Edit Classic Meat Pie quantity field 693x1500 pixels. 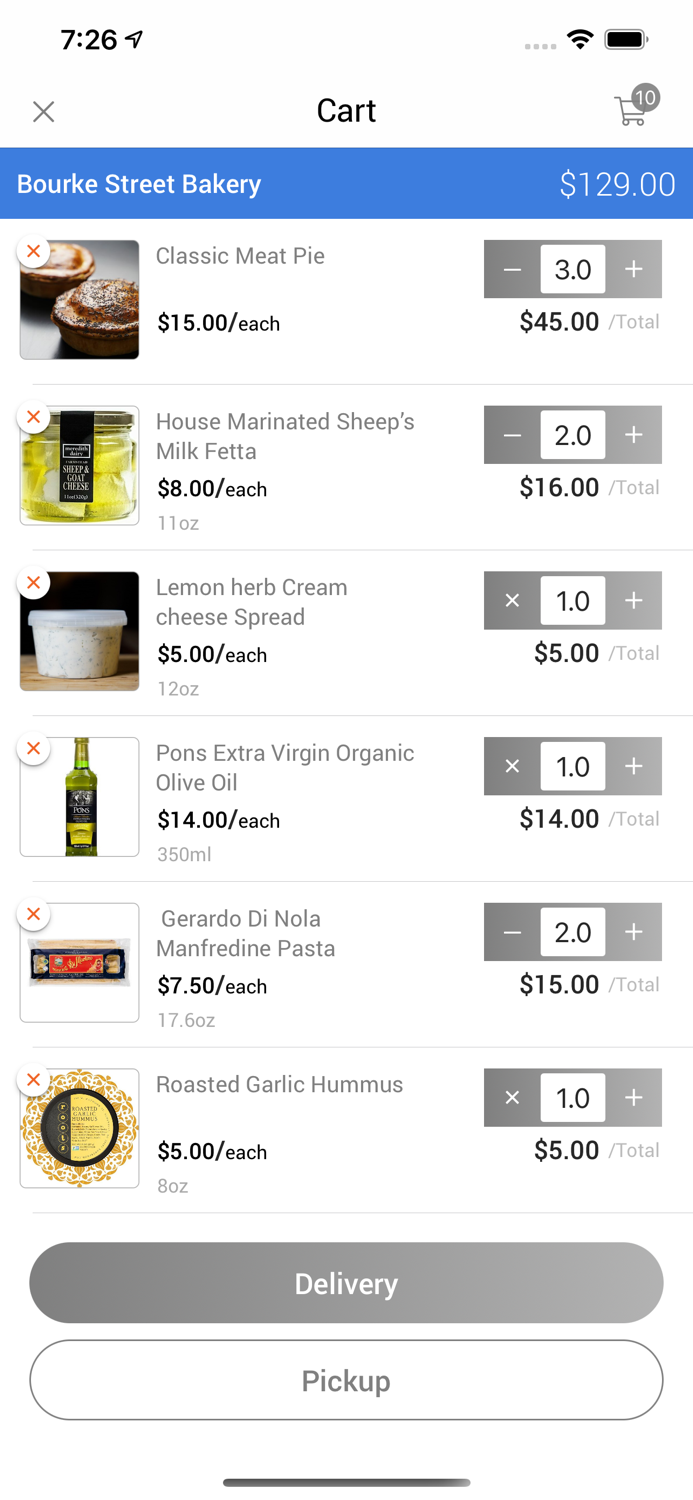(573, 269)
